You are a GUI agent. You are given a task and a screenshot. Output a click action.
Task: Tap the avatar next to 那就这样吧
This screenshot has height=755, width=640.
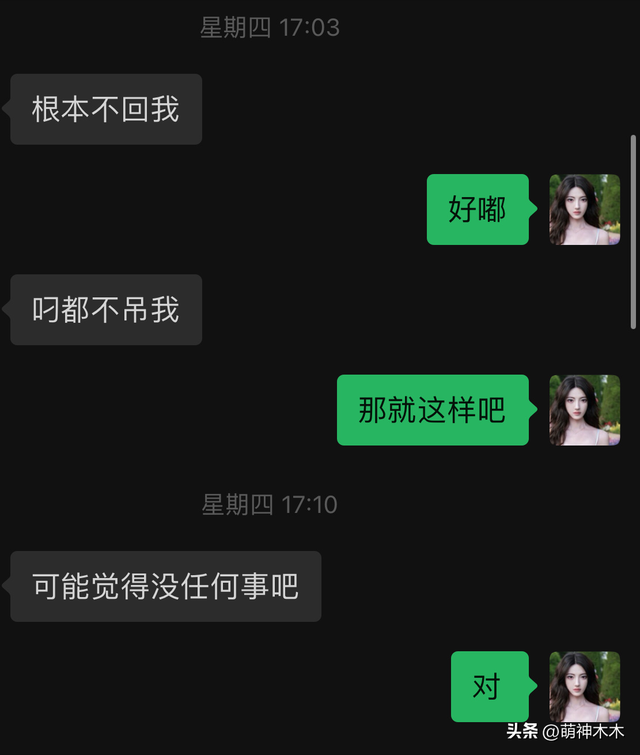584,410
